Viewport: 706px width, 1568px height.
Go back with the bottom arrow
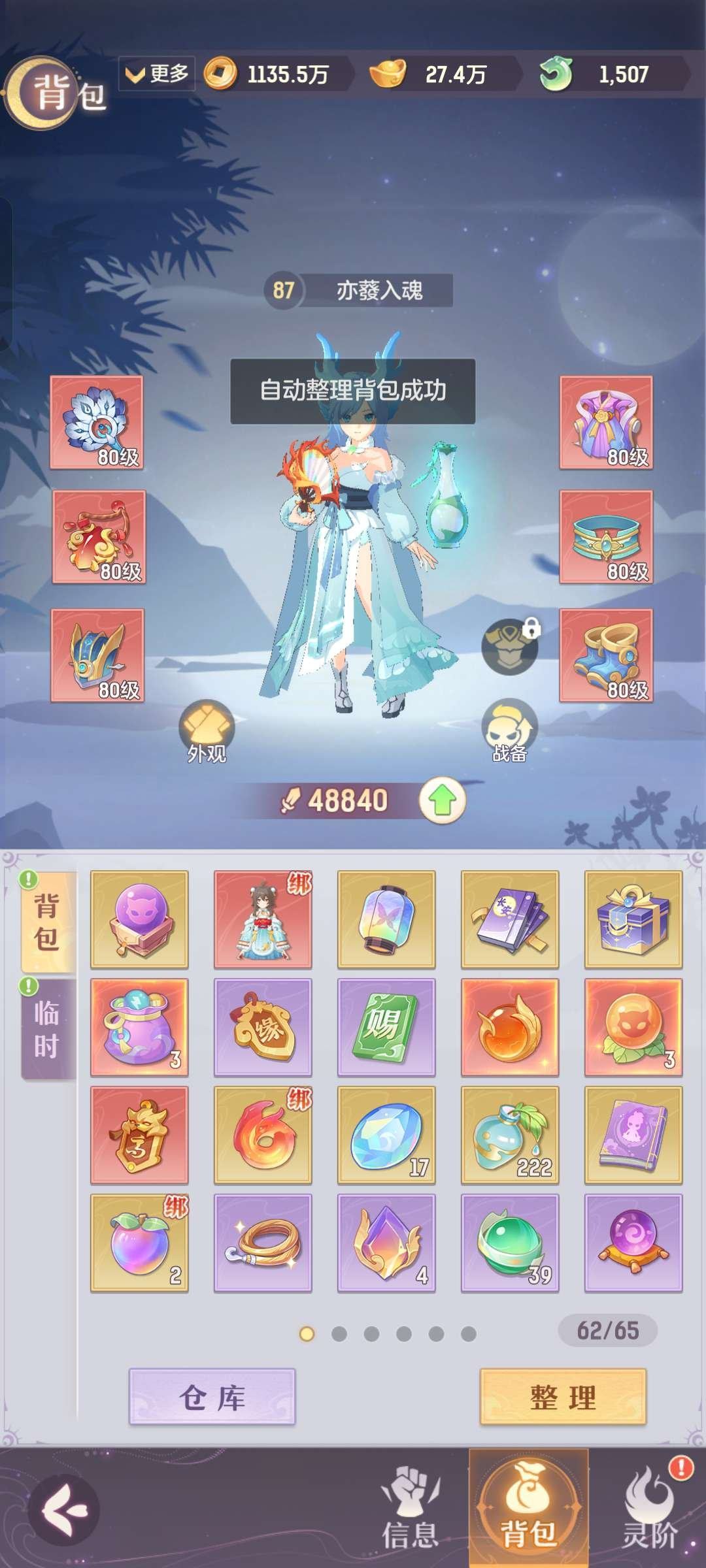(64, 1510)
